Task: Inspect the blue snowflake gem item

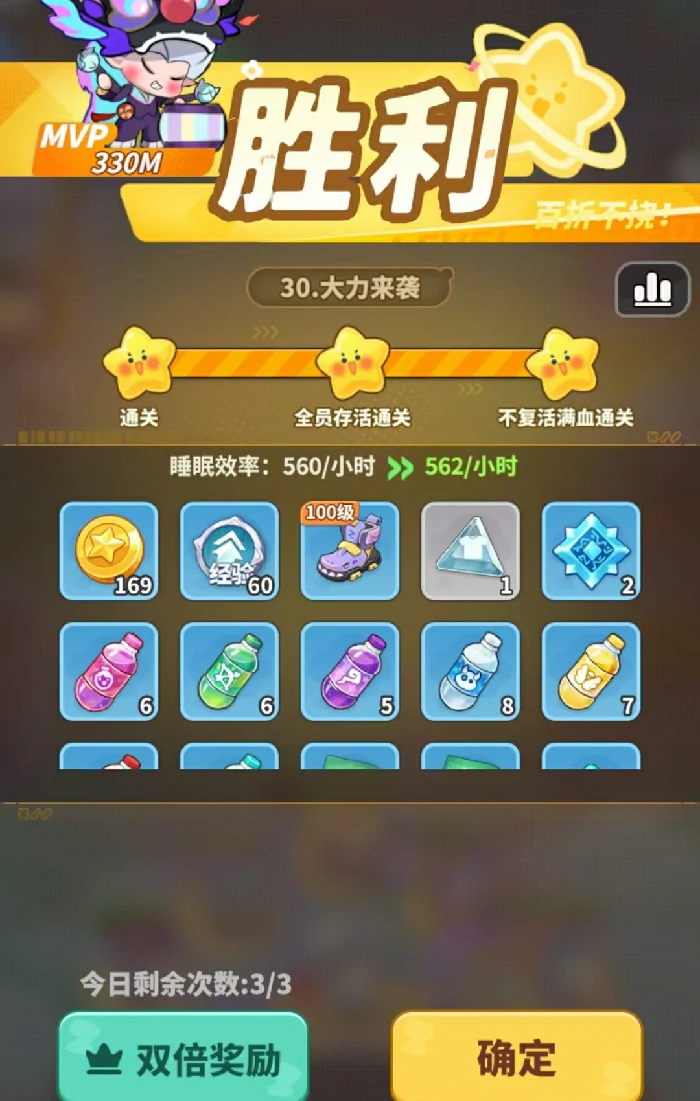Action: (x=591, y=551)
